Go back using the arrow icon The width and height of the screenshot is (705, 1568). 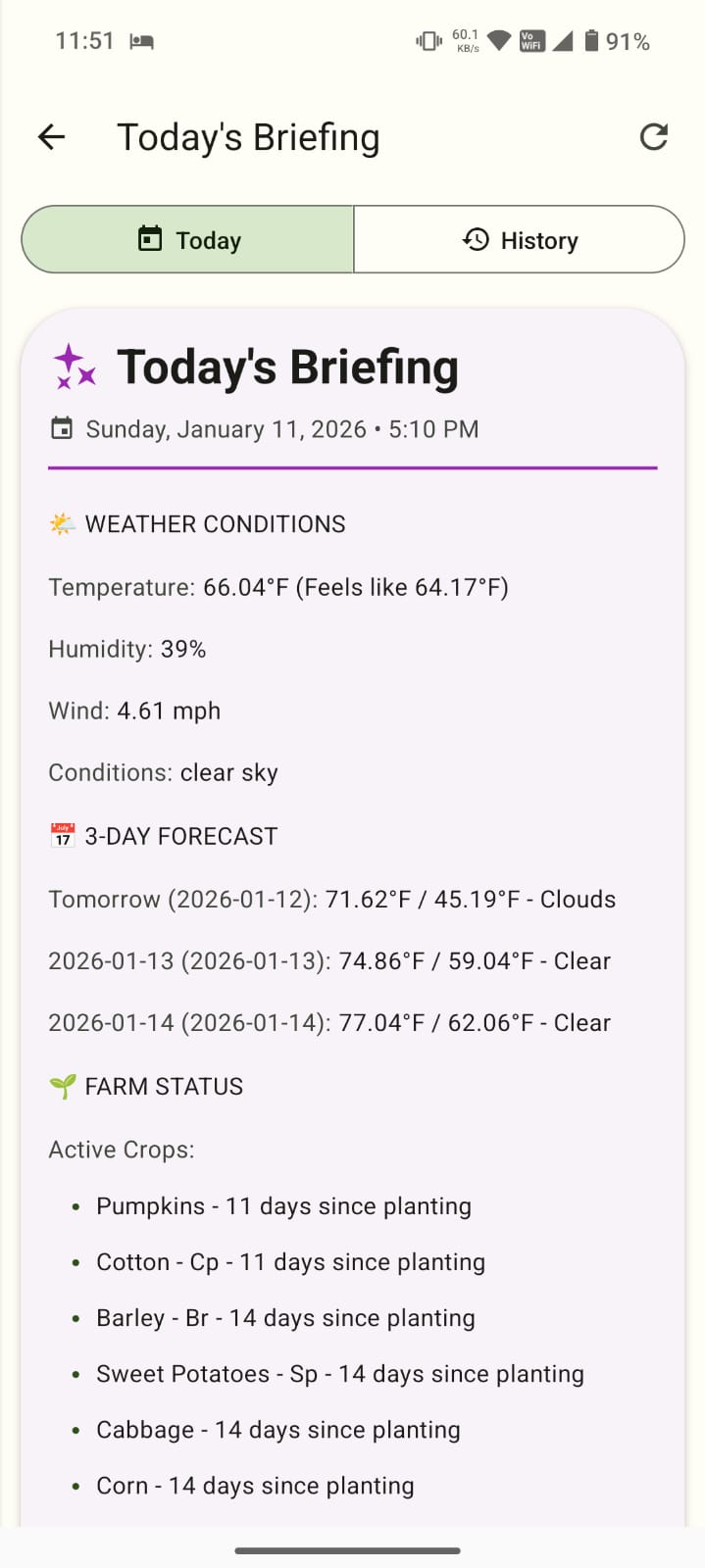(51, 137)
